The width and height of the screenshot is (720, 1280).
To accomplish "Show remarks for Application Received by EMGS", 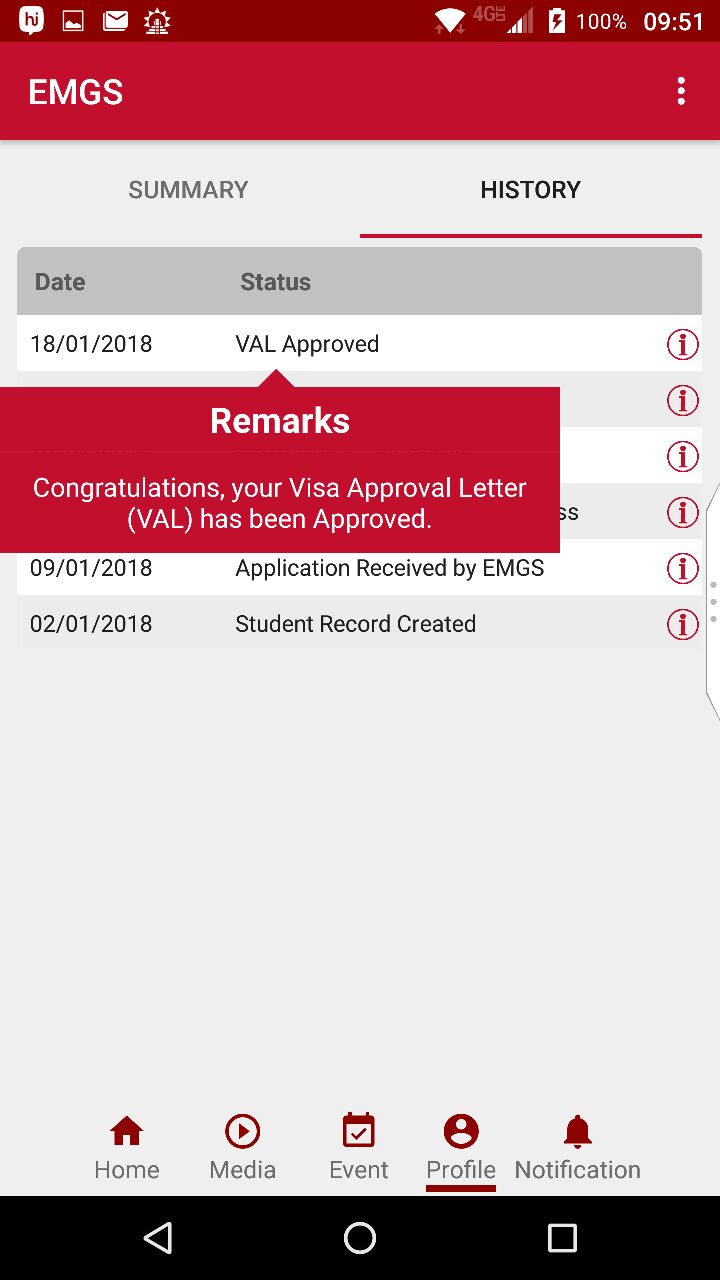I will click(x=682, y=569).
